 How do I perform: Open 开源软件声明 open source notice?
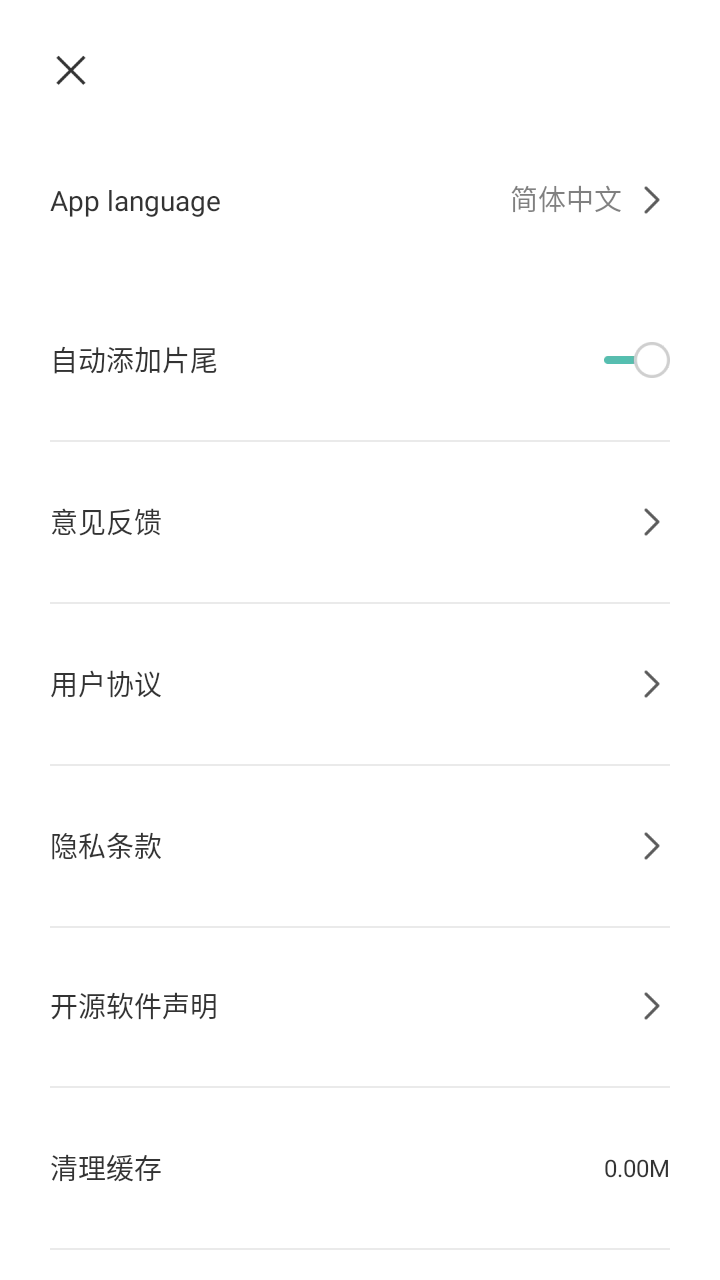click(x=360, y=1006)
